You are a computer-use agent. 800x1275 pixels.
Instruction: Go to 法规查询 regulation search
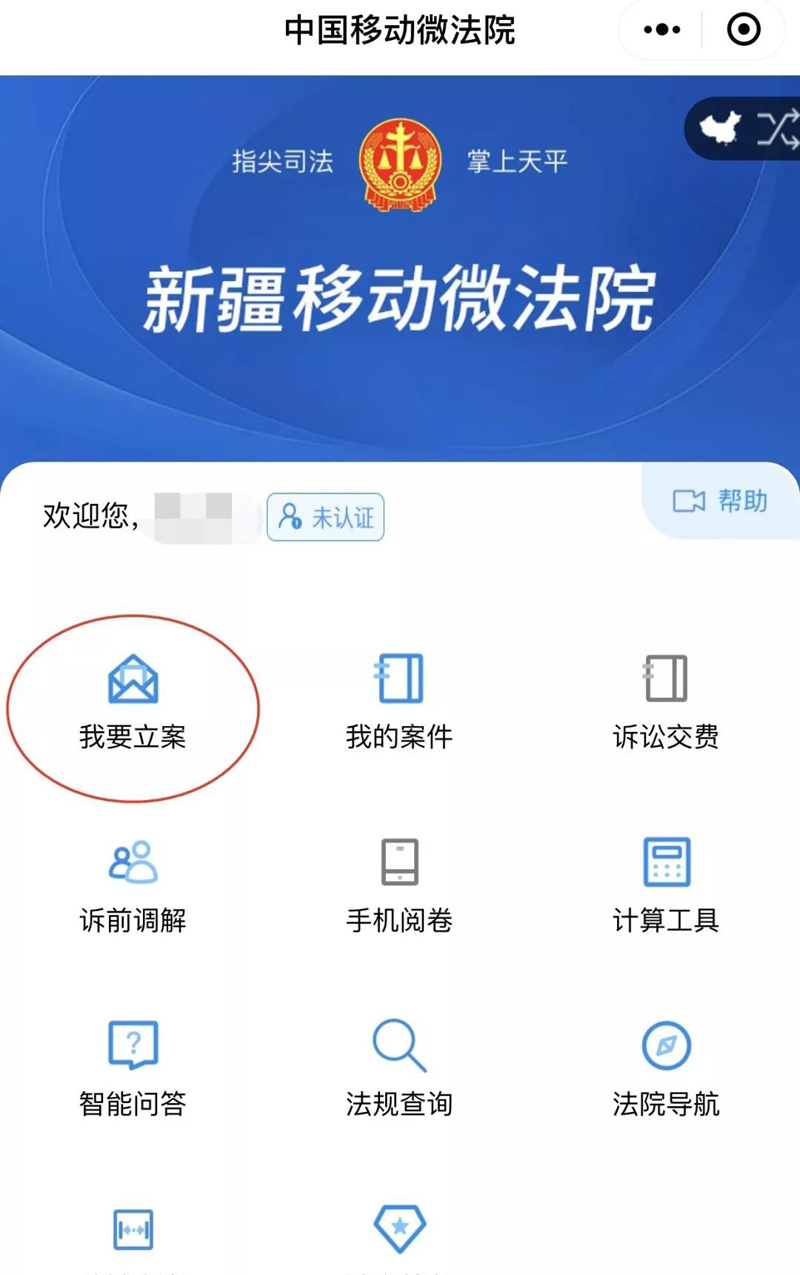point(399,1069)
